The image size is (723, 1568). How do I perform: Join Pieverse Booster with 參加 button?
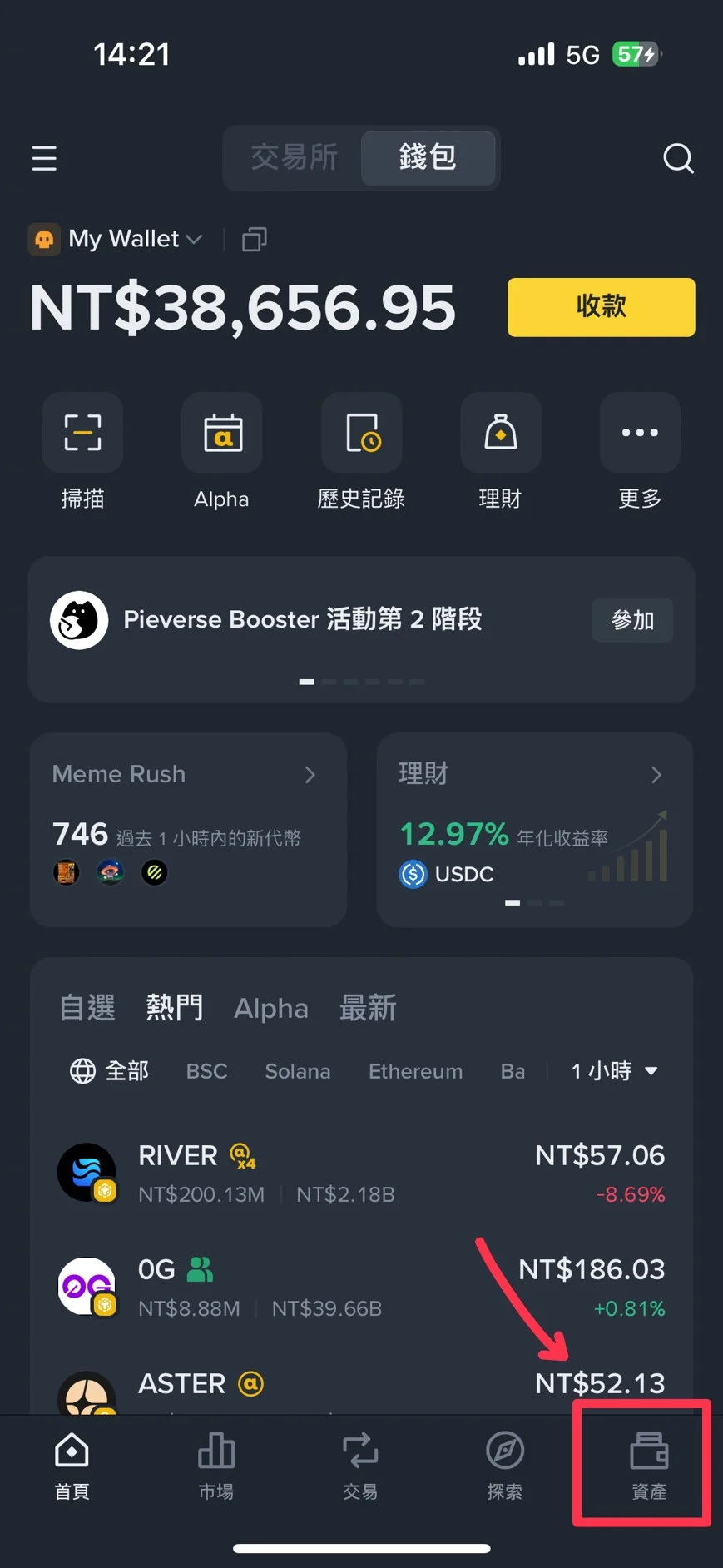click(632, 620)
